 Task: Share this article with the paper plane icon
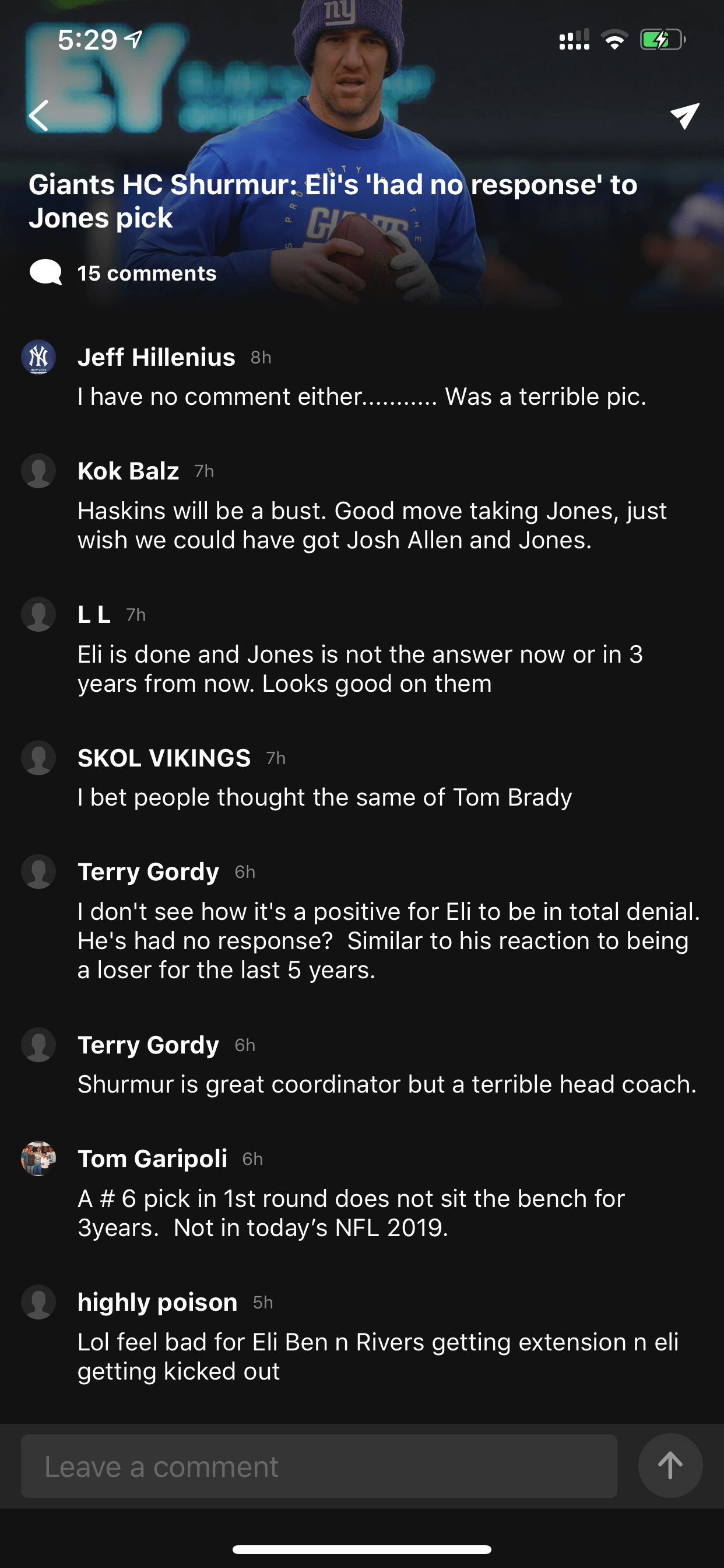click(x=684, y=116)
